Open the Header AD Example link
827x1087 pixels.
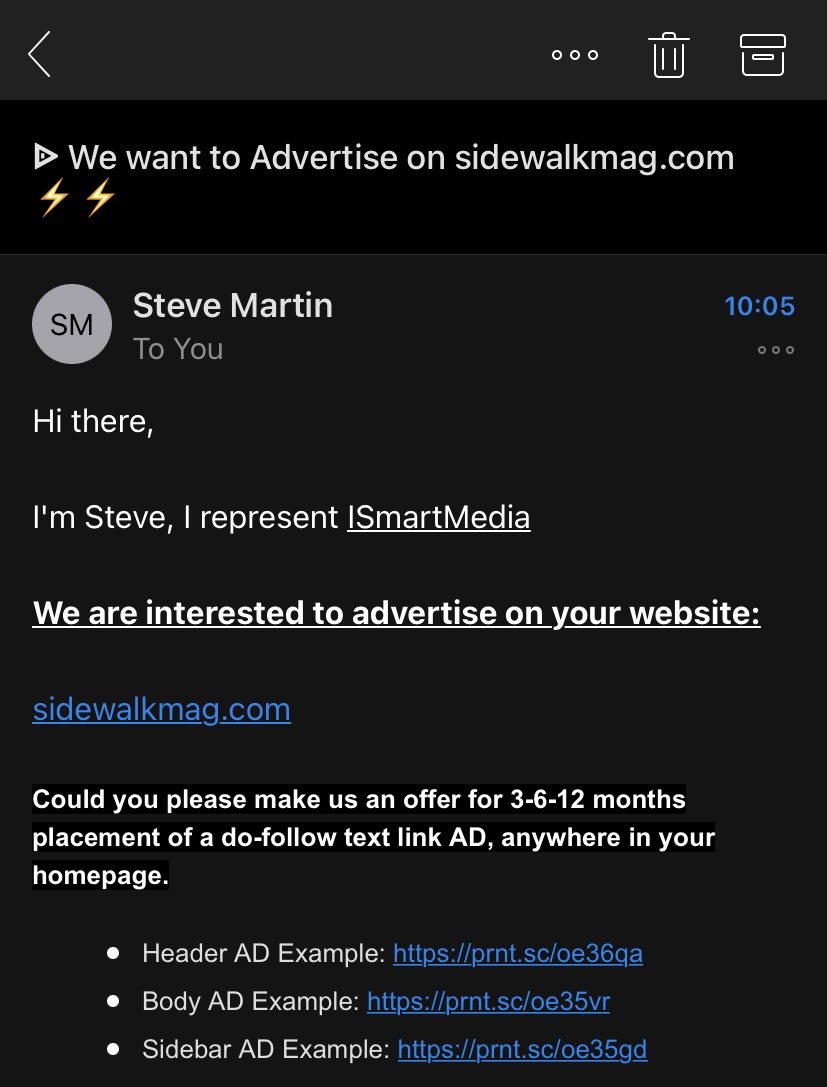tap(518, 954)
